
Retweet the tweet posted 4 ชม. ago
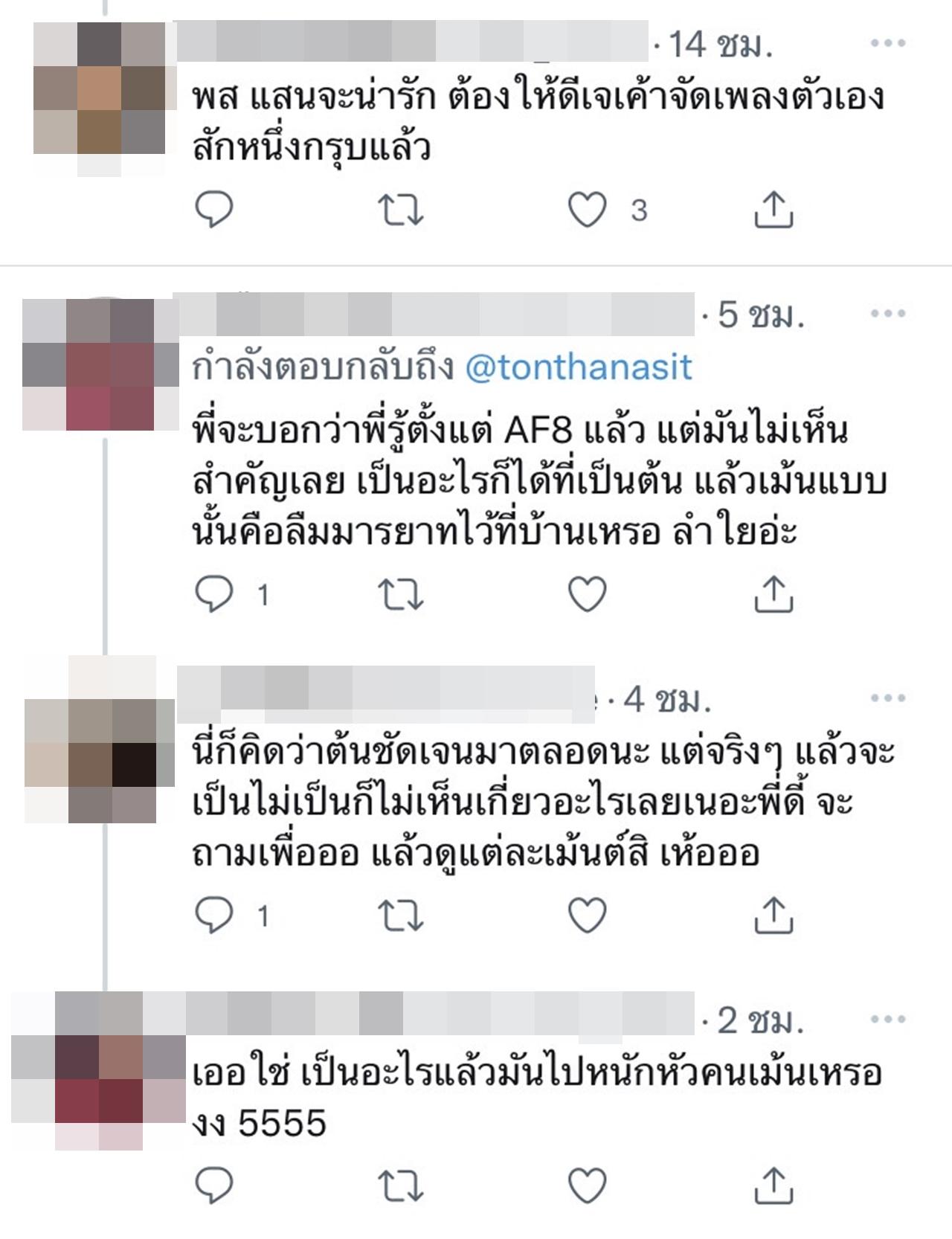[x=401, y=916]
